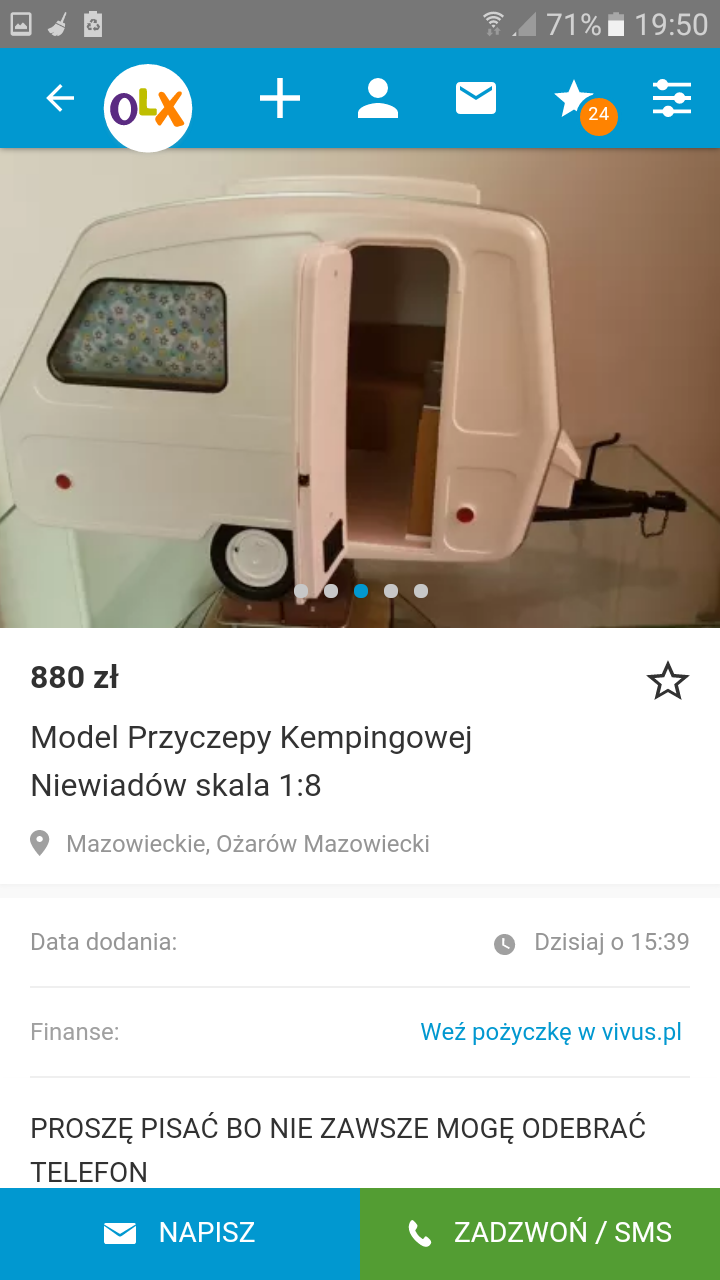The image size is (720, 1280).
Task: Open the caravan model photo fullscreen
Action: pos(360,388)
